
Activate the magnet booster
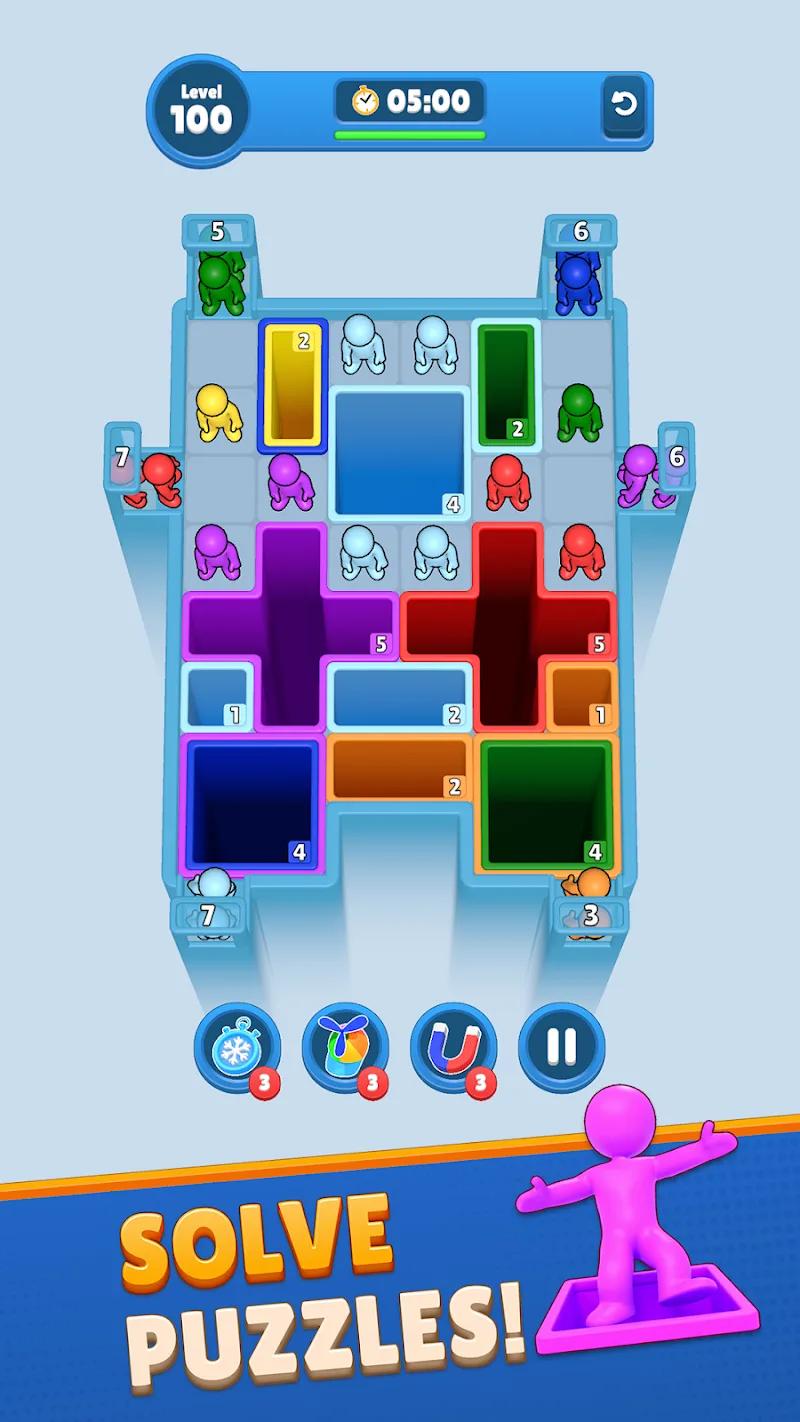452,1048
